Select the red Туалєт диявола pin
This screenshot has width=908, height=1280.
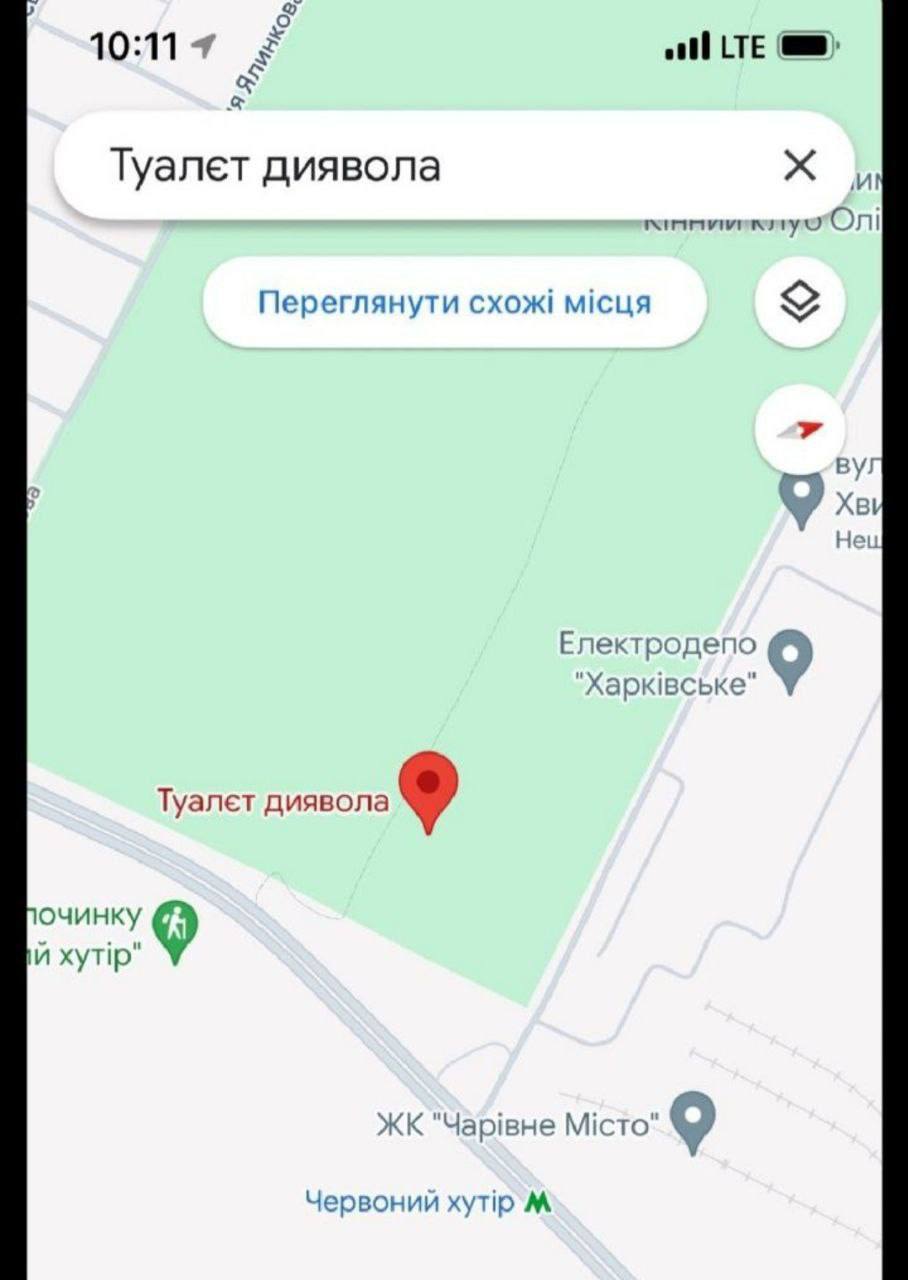pos(429,787)
